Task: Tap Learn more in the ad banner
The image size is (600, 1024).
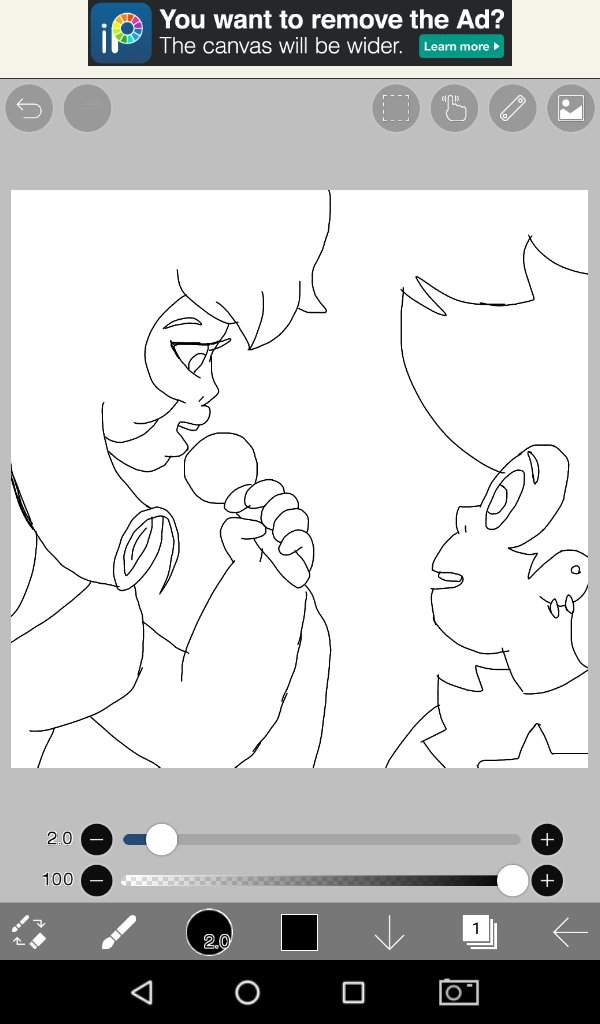Action: tap(461, 46)
